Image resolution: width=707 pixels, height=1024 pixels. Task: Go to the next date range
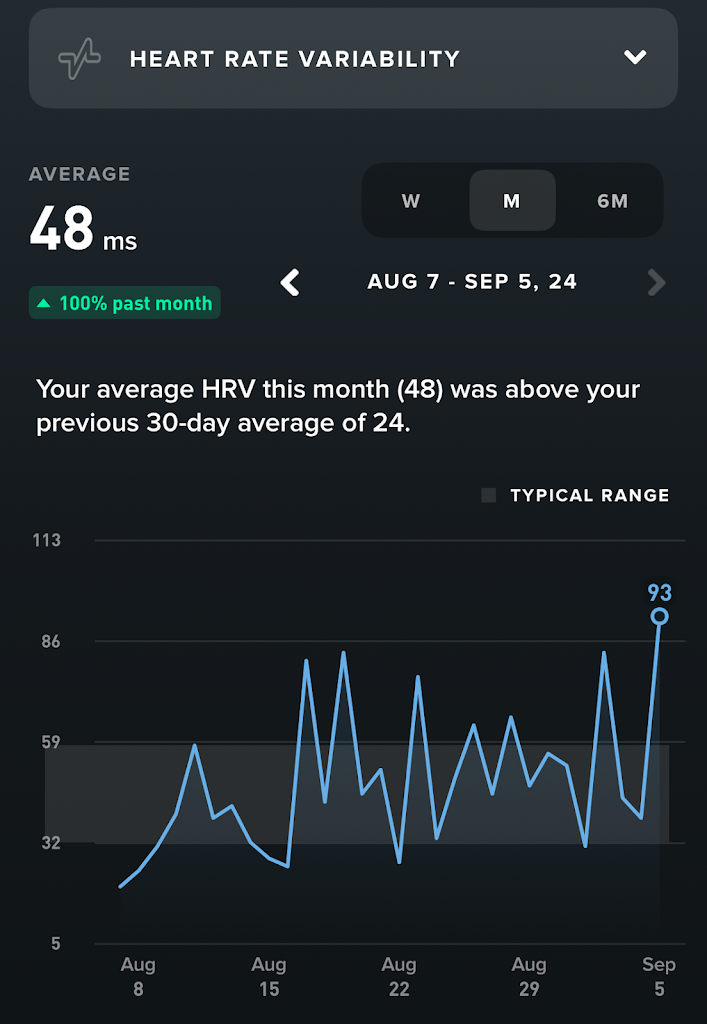click(656, 283)
